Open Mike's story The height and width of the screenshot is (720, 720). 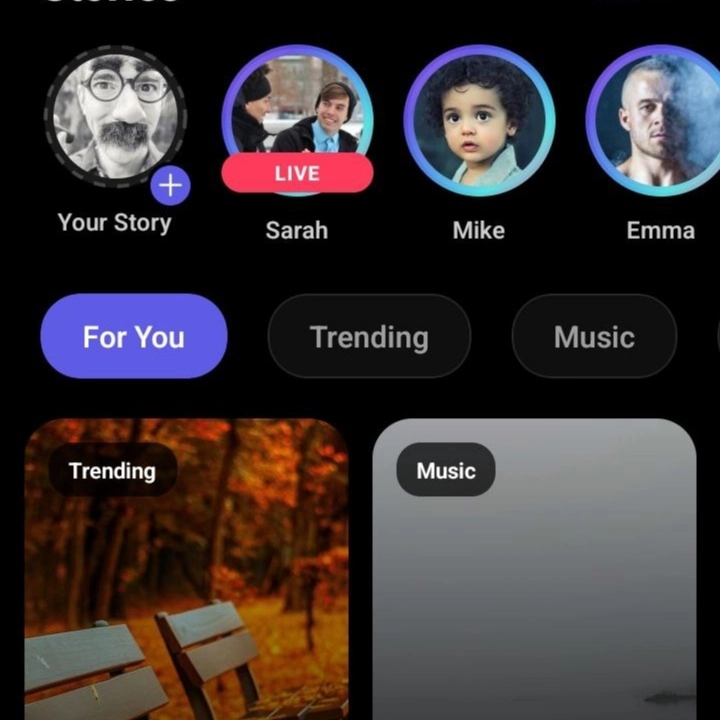click(x=478, y=120)
